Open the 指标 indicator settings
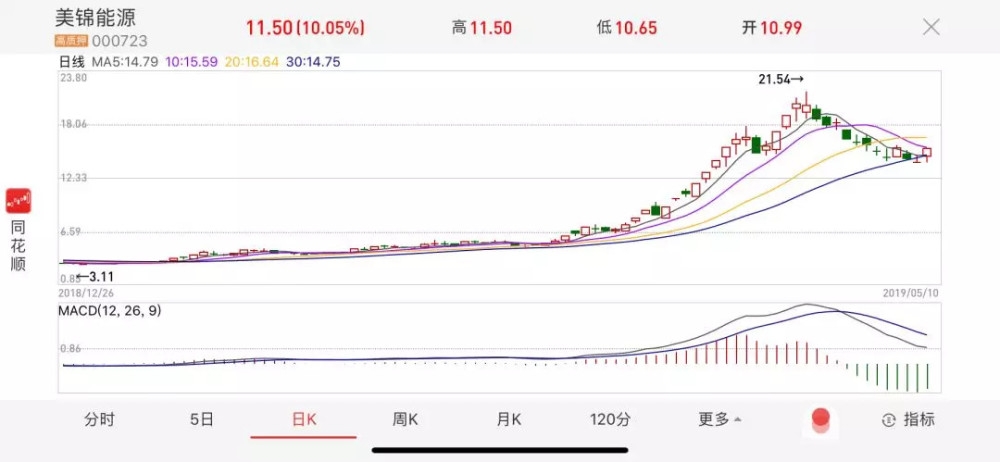This screenshot has height=462, width=1000. coord(909,419)
